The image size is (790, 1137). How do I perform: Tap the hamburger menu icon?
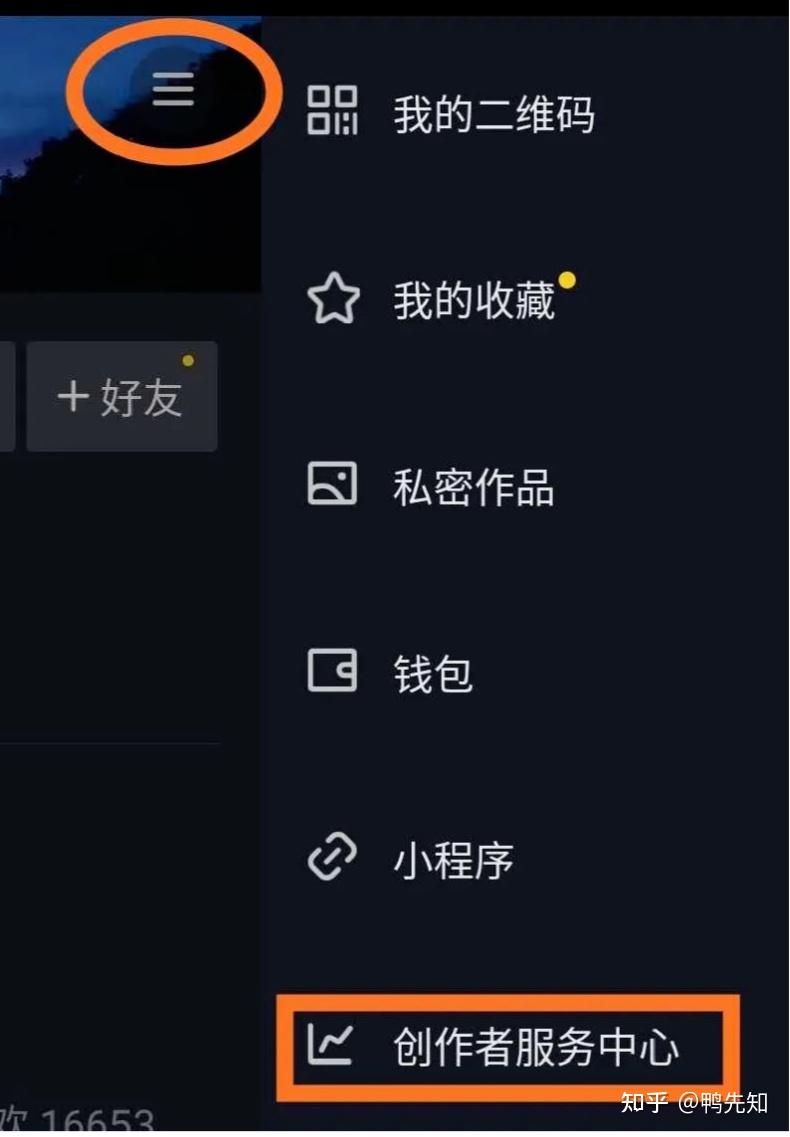pos(172,92)
